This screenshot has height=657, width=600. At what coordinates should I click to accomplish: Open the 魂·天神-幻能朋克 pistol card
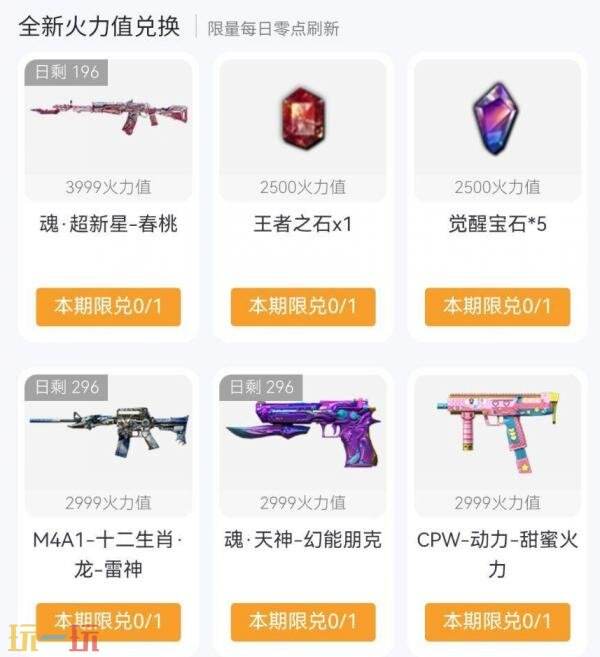coord(303,432)
